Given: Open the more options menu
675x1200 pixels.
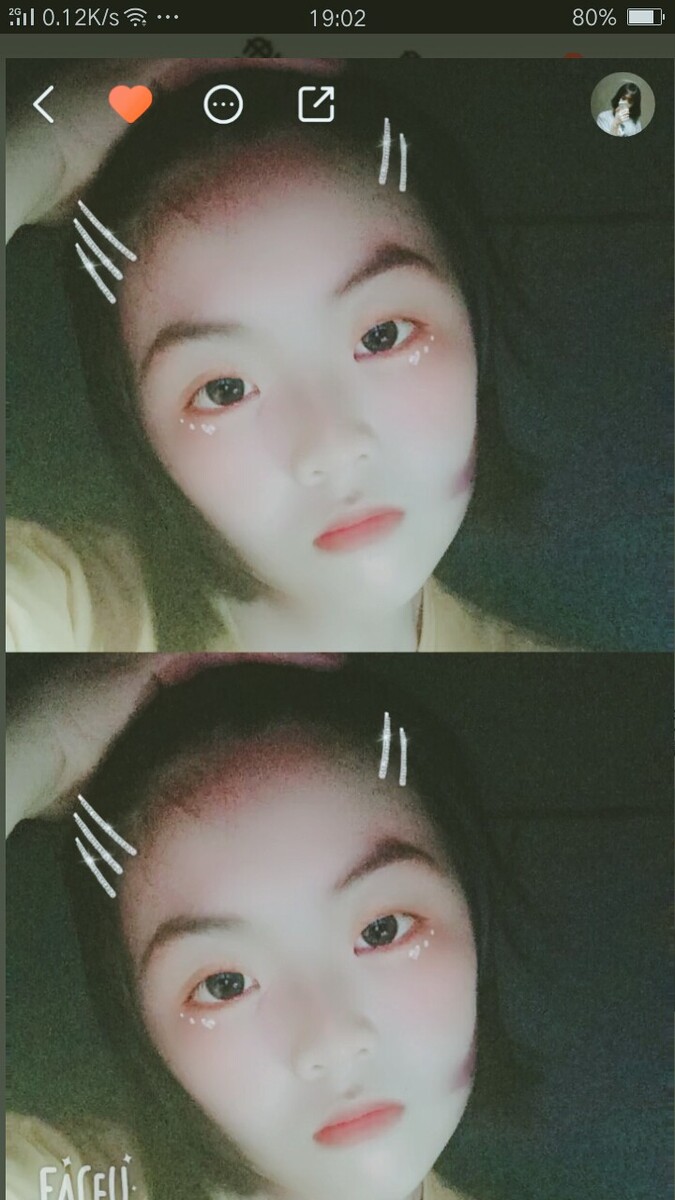Looking at the screenshot, I should [223, 104].
